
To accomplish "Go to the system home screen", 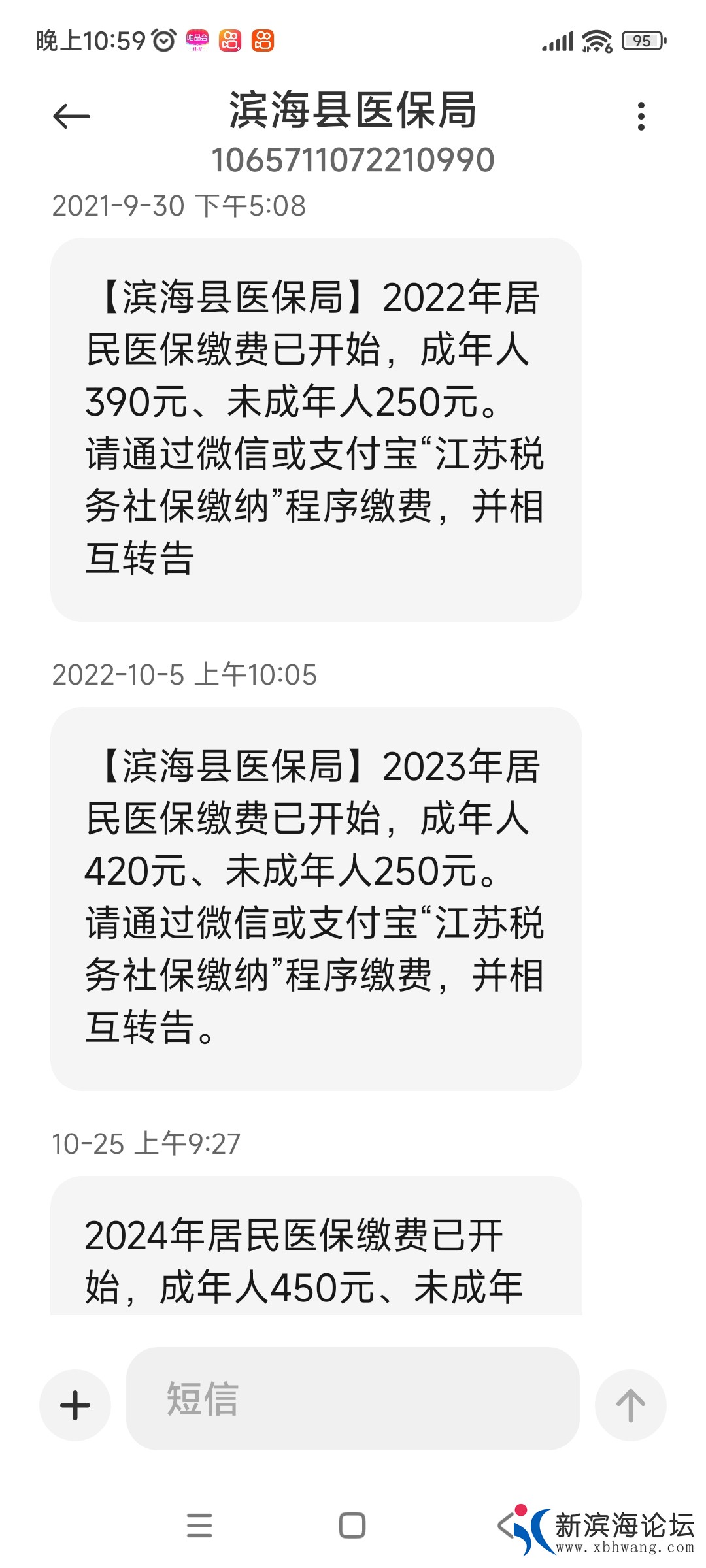I will tap(352, 1526).
